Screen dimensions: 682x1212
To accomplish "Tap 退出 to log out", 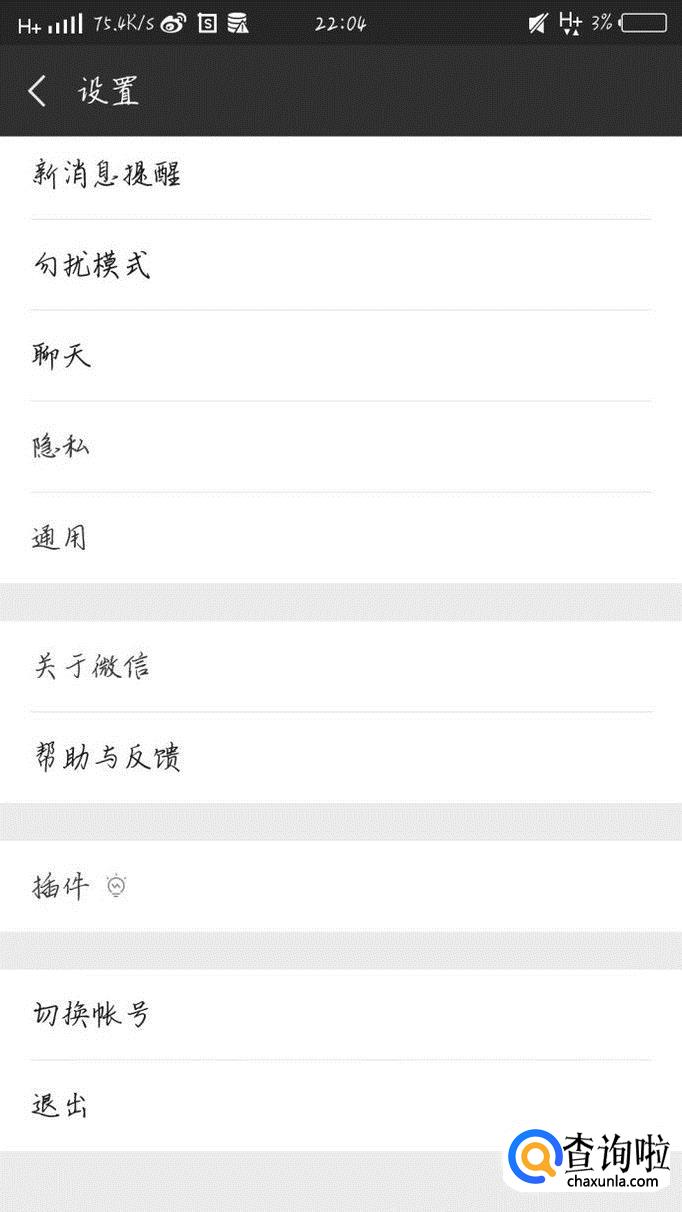I will coord(341,1105).
